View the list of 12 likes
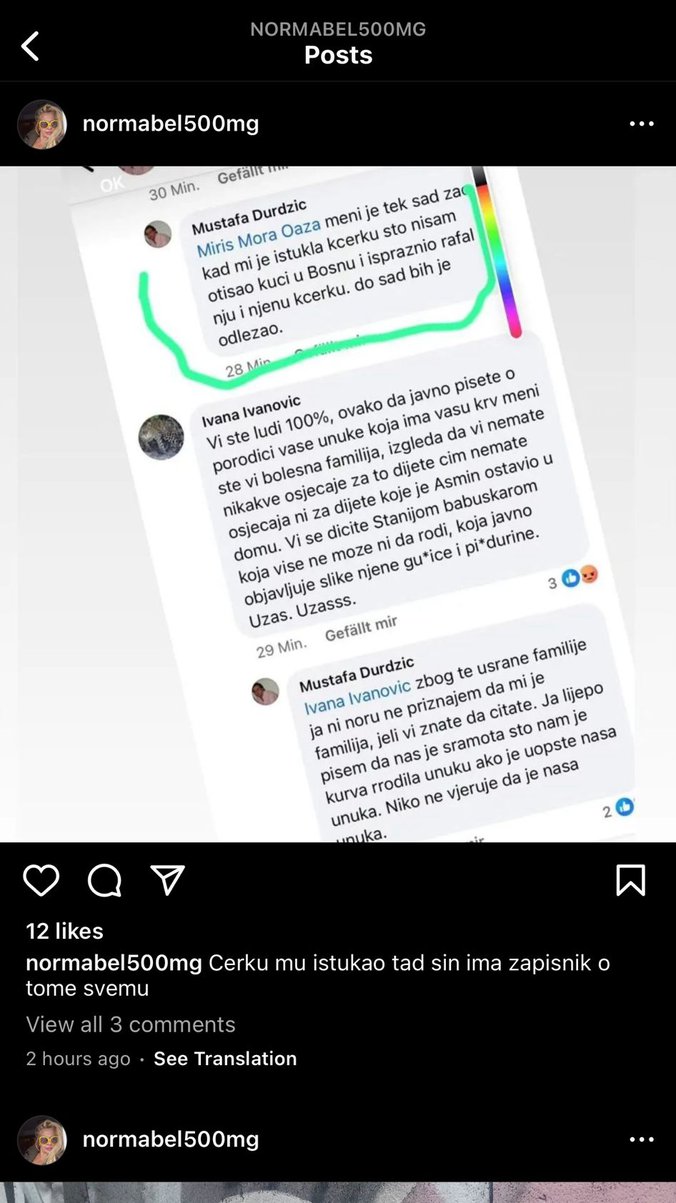This screenshot has height=1203, width=676. point(64,931)
